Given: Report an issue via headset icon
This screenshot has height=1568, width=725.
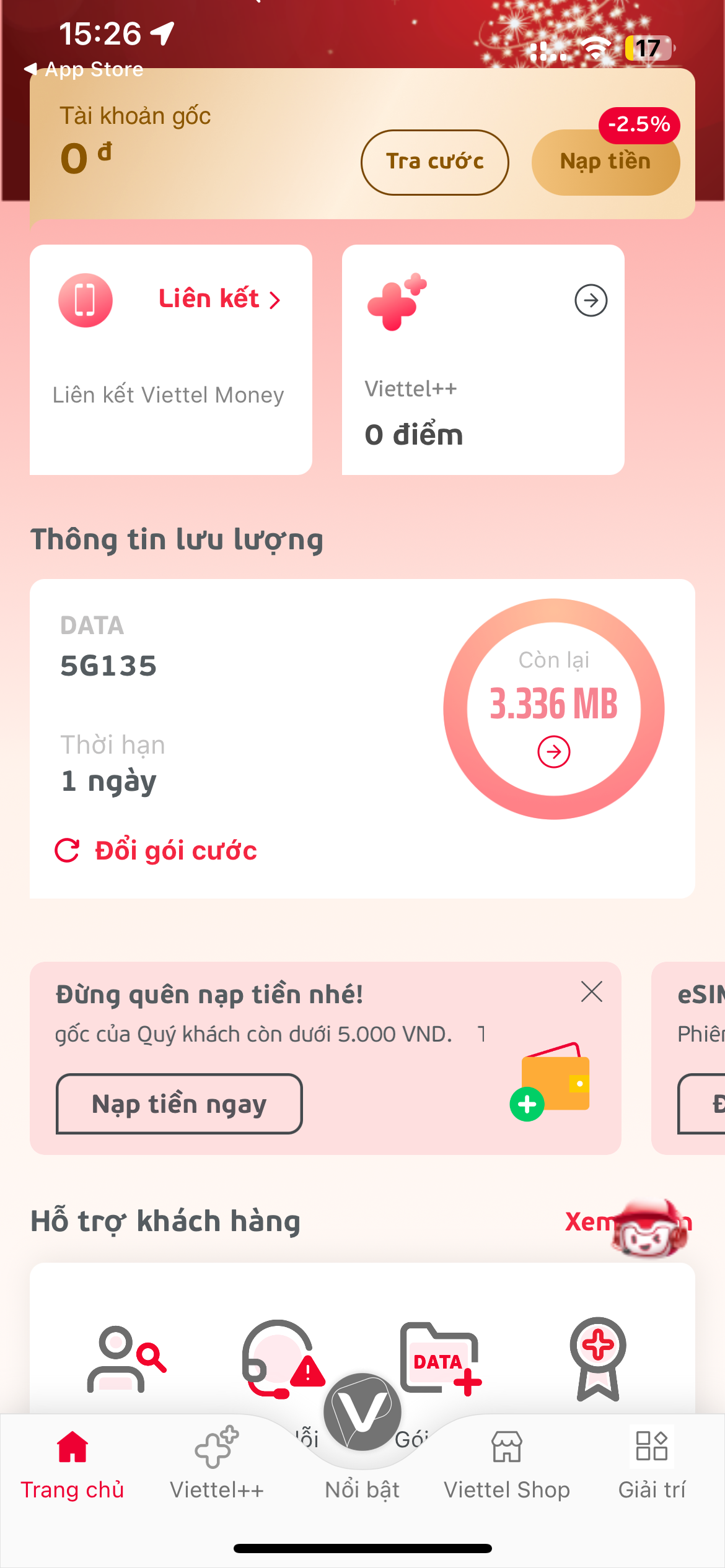Looking at the screenshot, I should 282,1359.
